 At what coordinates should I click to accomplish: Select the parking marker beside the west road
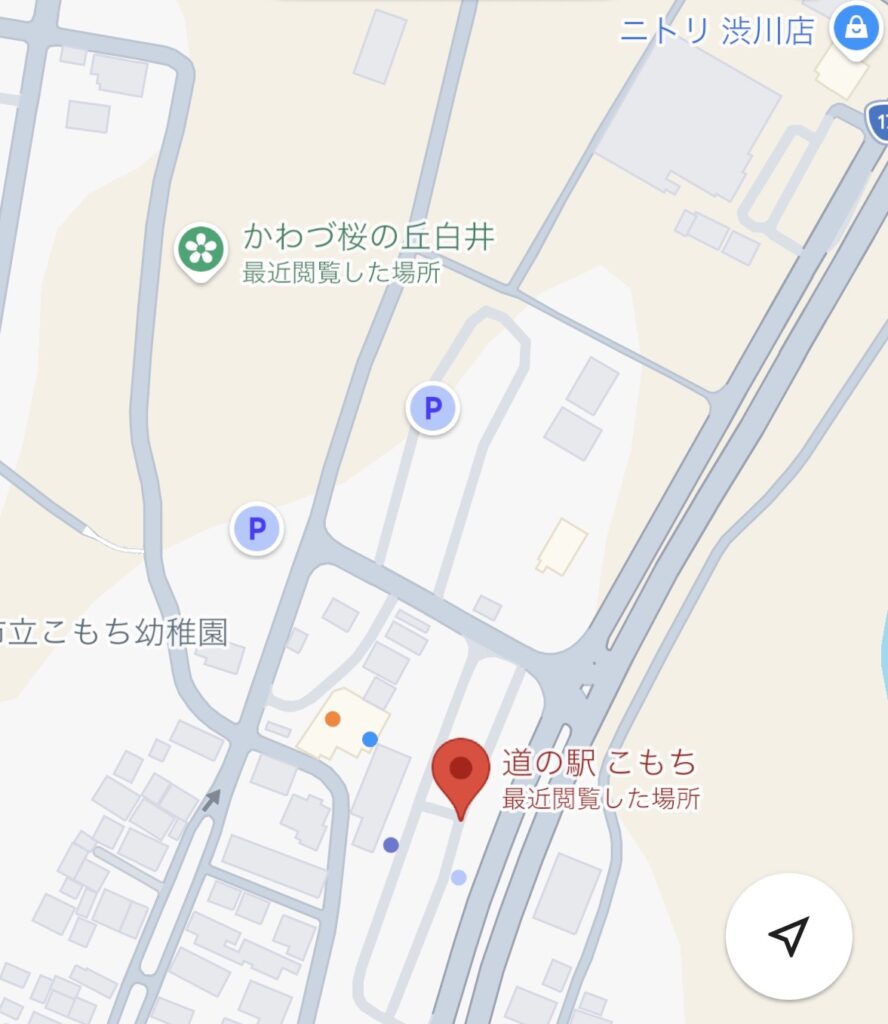[257, 528]
